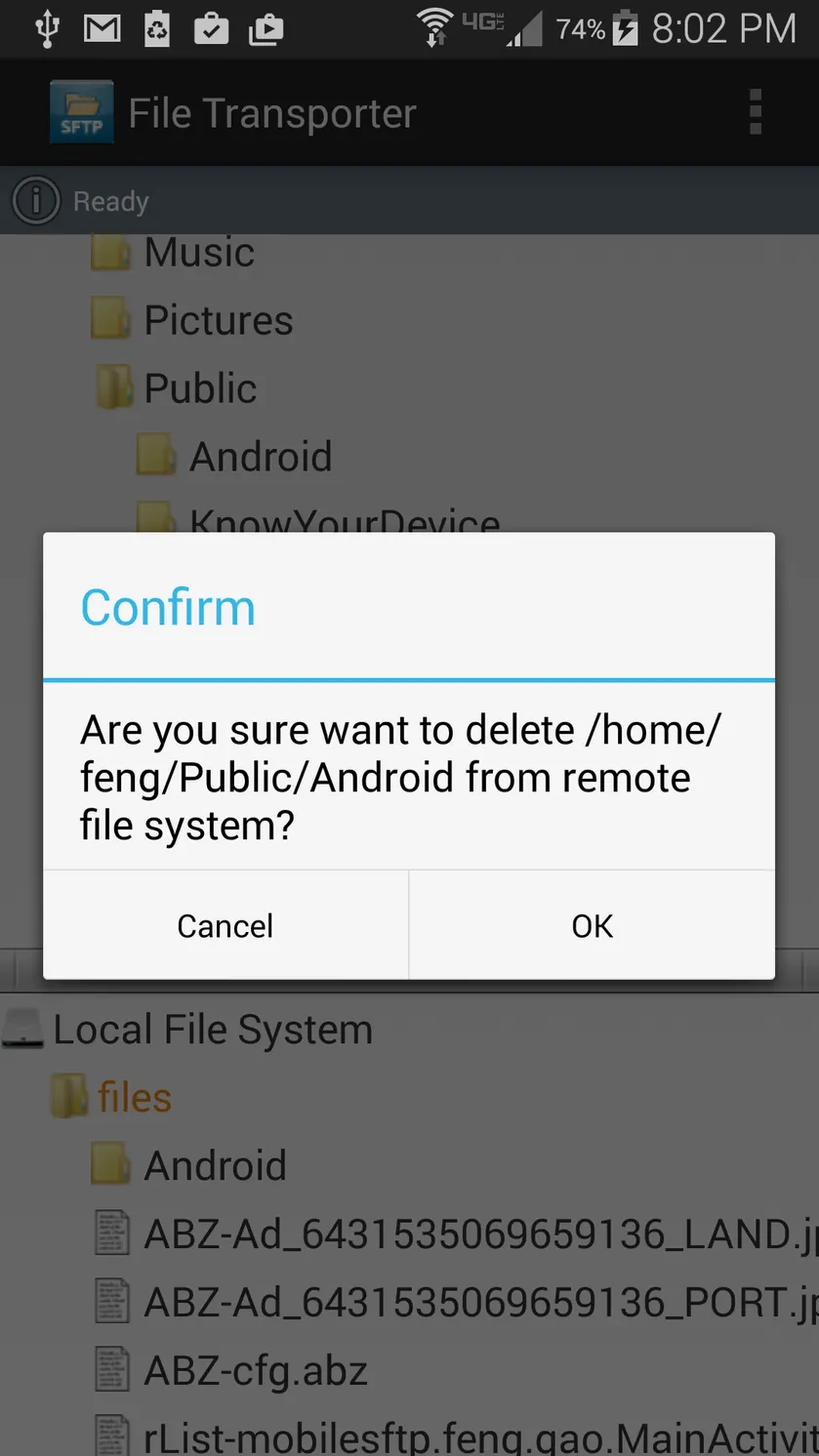819x1456 pixels.
Task: Cancel the delete confirmation
Action: [x=225, y=925]
